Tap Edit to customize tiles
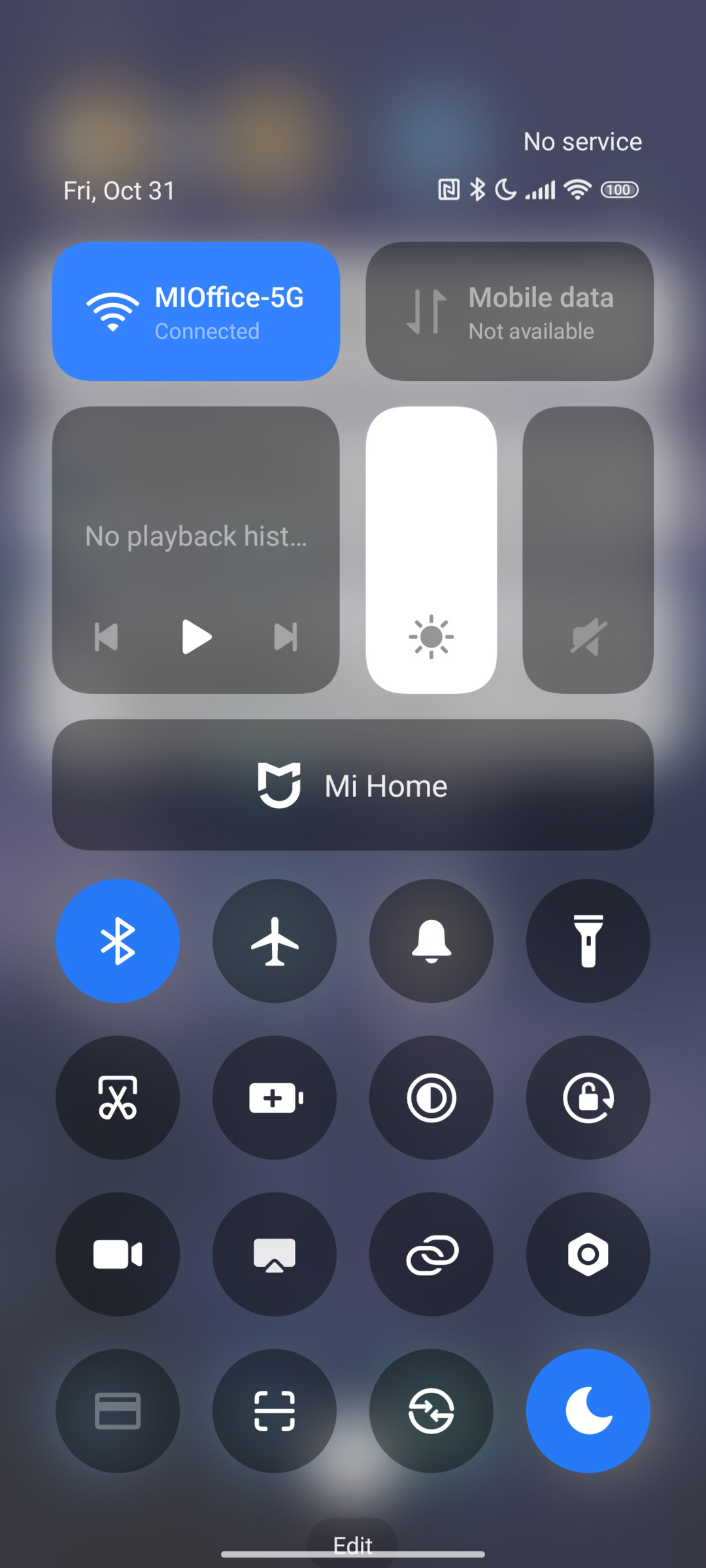 (353, 1544)
